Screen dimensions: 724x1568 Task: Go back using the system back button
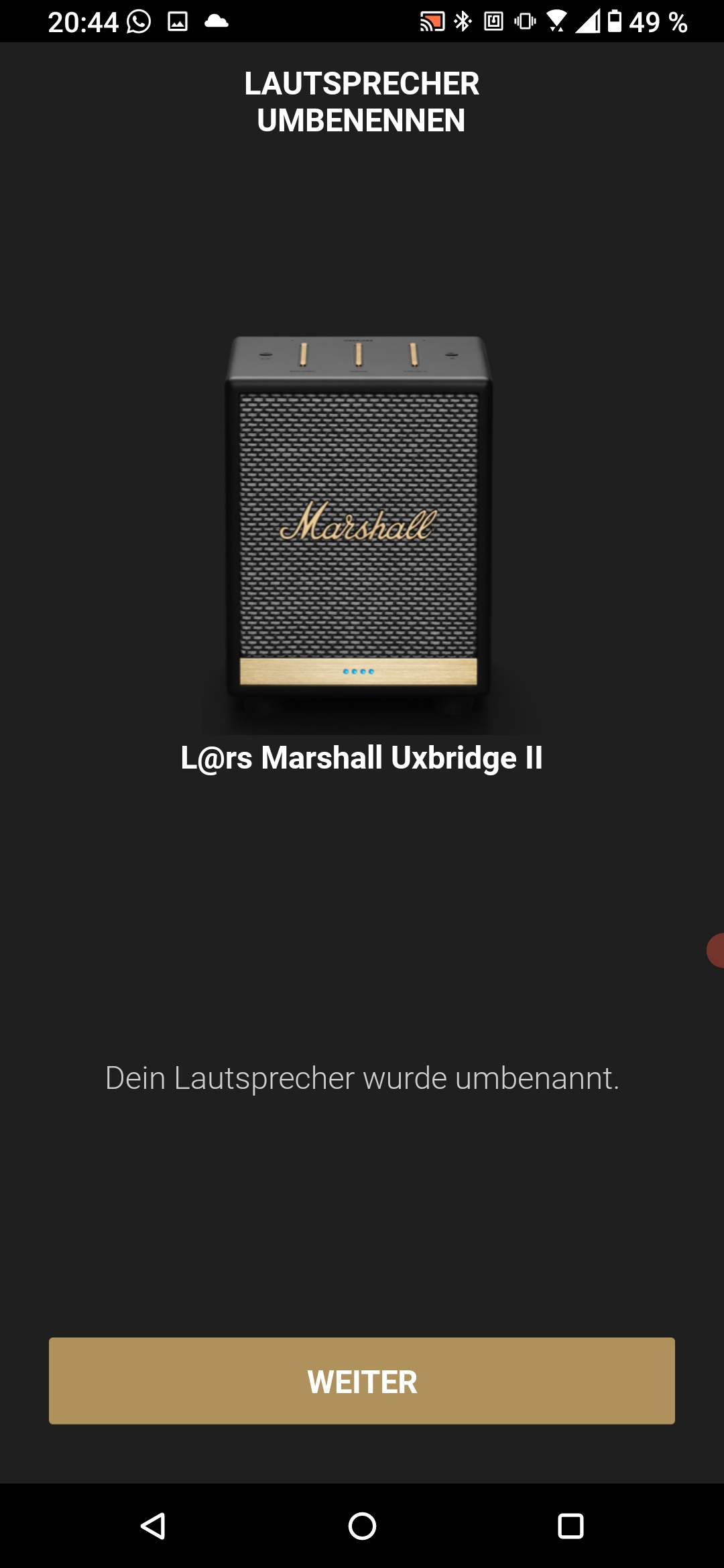(154, 1526)
